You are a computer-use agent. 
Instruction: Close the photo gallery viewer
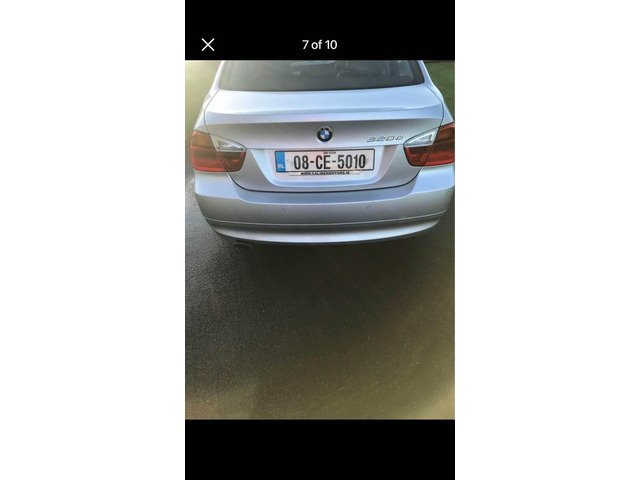[208, 44]
